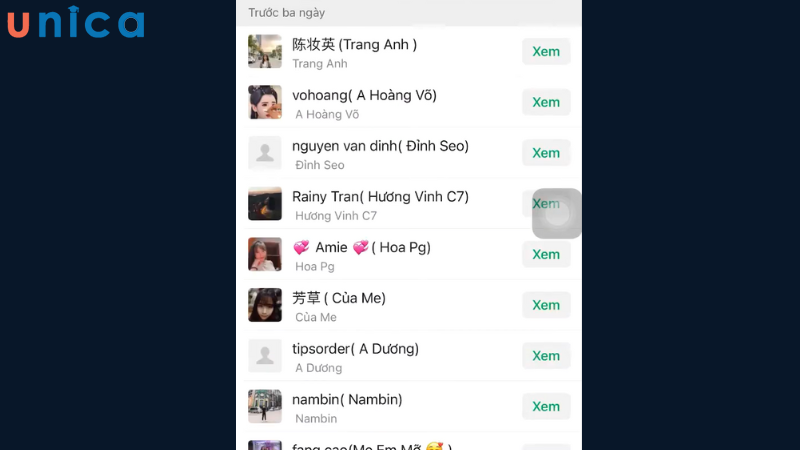Select Xem beside Amie (Hoa Pg)

(x=546, y=254)
